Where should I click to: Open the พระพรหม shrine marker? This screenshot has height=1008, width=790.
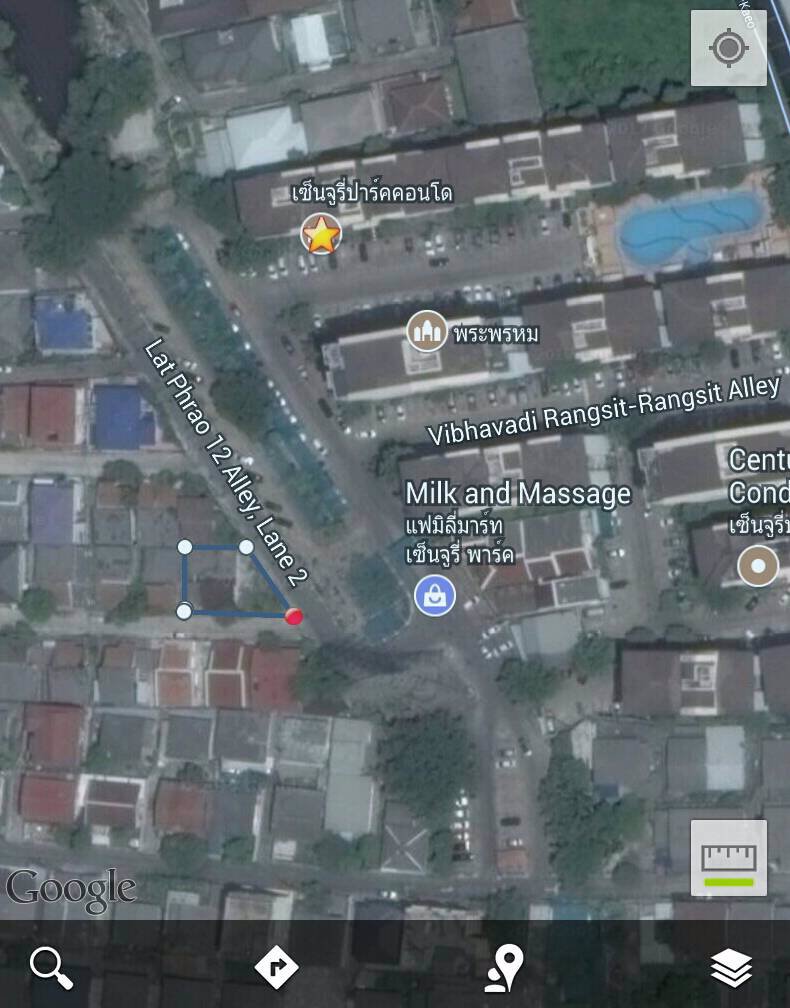427,331
